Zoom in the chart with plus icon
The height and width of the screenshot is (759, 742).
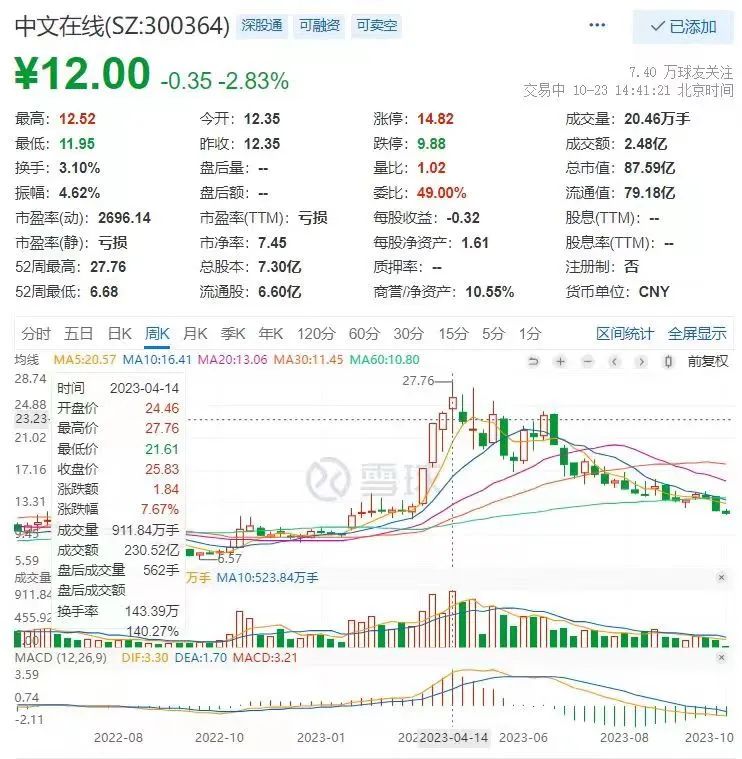(x=560, y=361)
